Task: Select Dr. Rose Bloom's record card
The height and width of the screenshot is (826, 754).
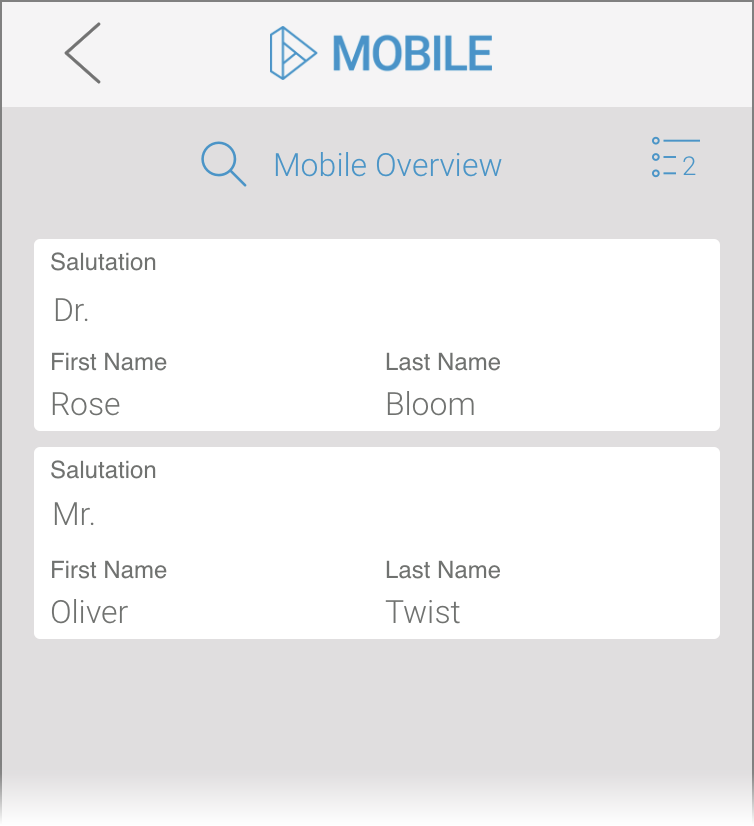Action: click(377, 335)
